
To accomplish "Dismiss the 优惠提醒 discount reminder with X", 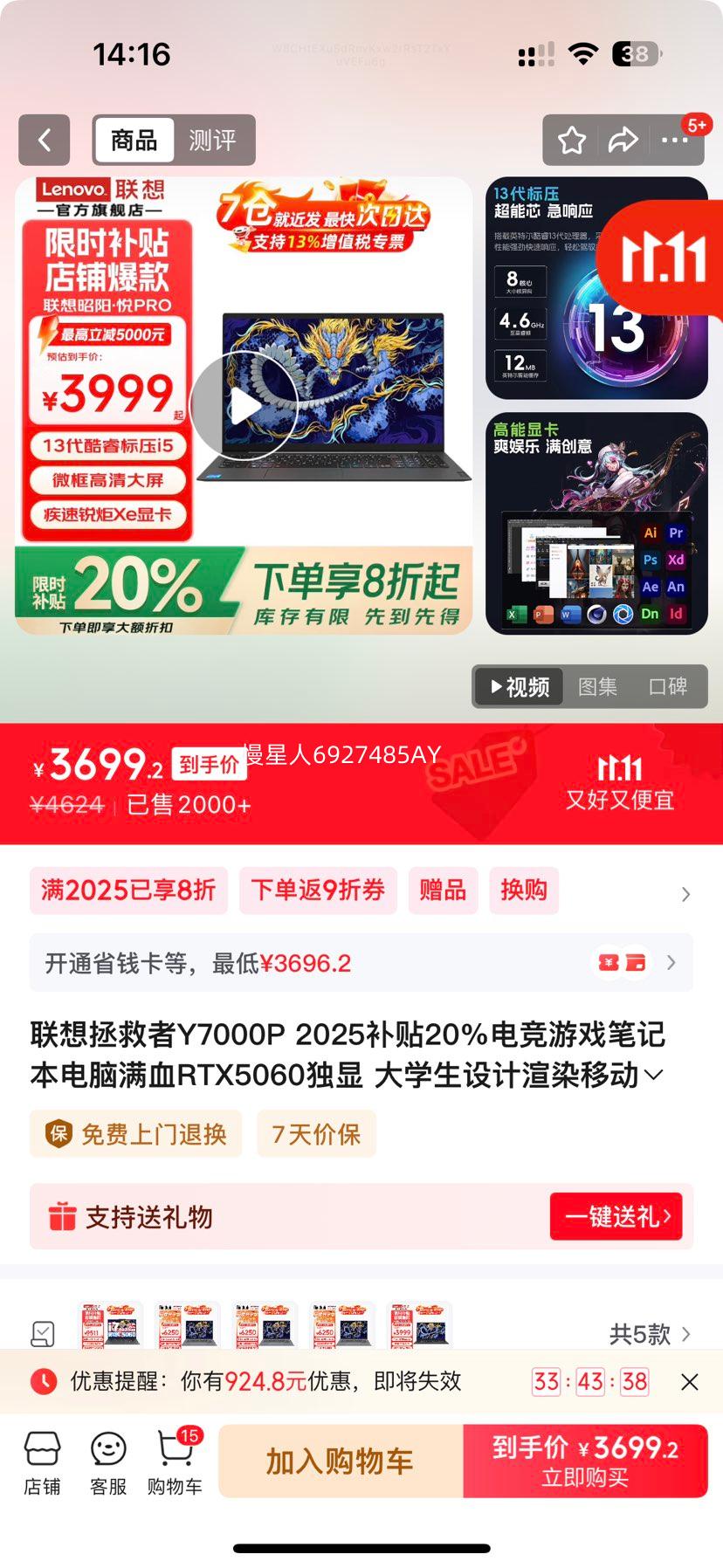I will (689, 1382).
